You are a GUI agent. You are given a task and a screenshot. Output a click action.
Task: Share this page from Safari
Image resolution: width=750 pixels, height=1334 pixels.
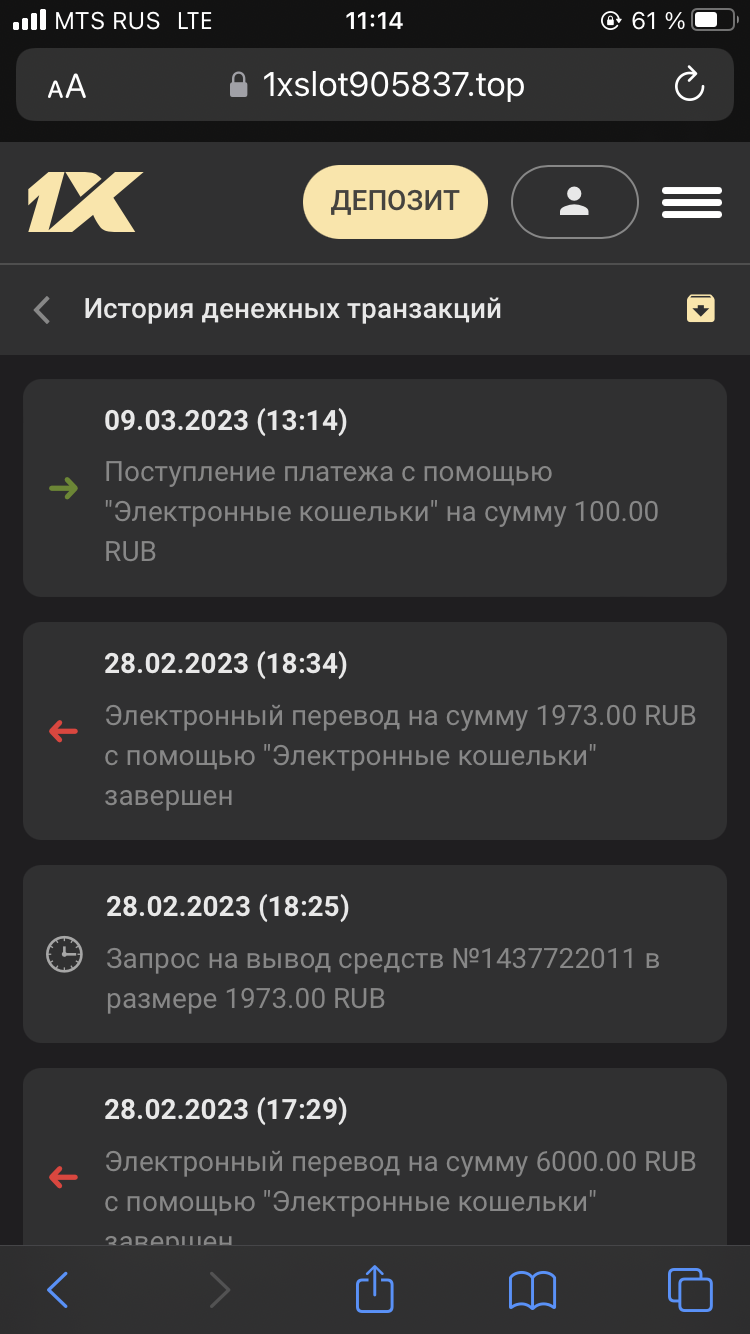click(375, 1288)
